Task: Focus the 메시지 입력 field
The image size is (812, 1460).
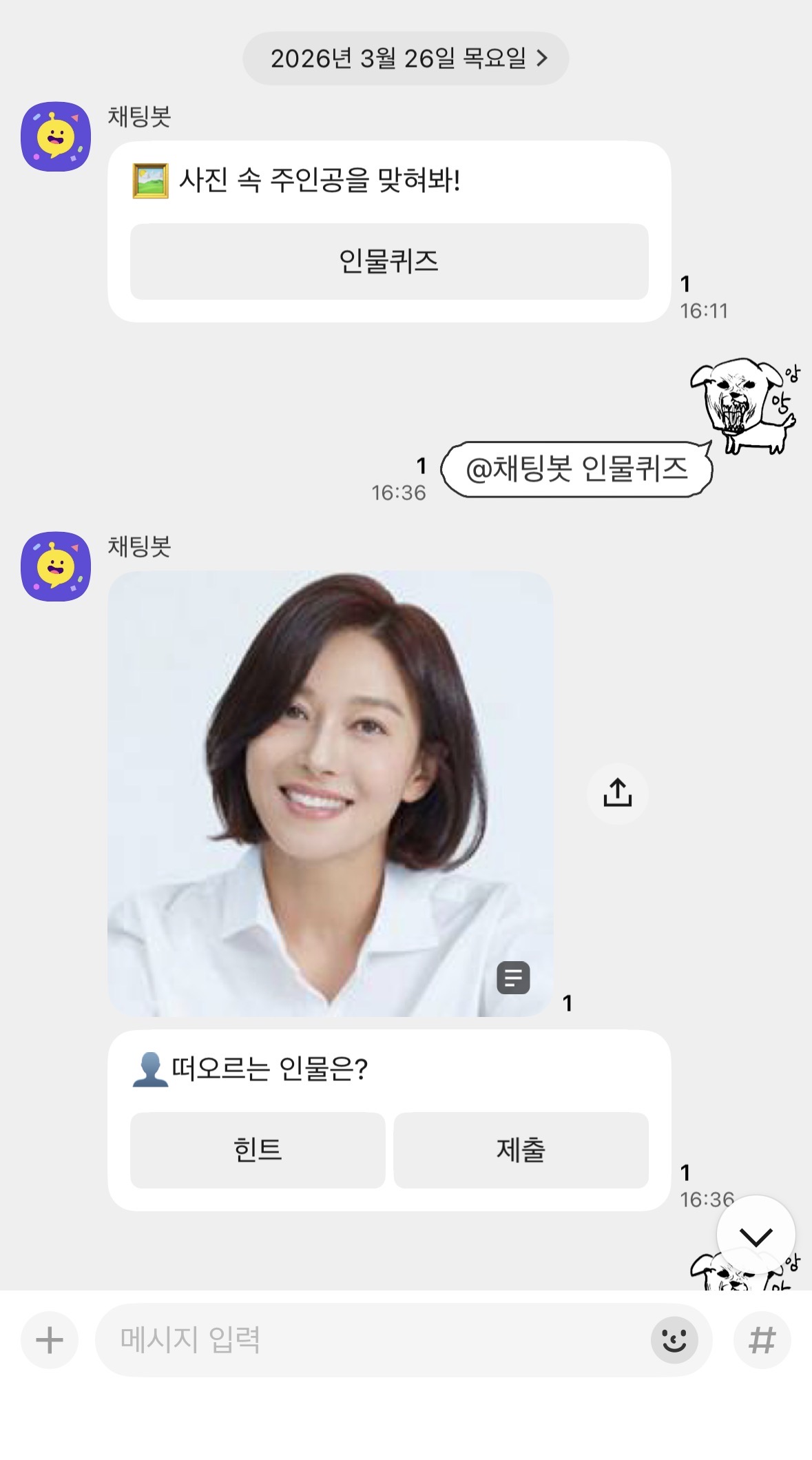Action: 372,1340
